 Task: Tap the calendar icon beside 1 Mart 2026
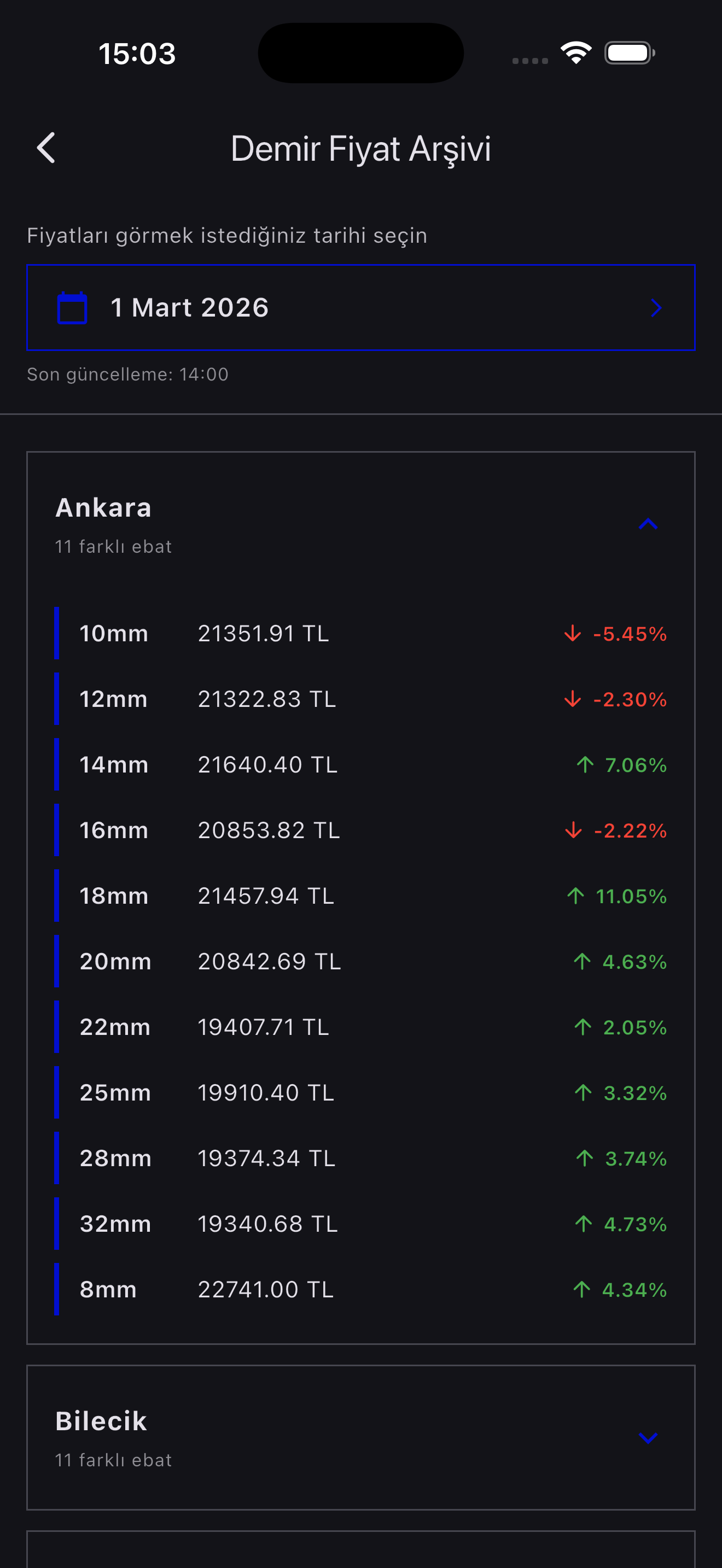pos(71,308)
